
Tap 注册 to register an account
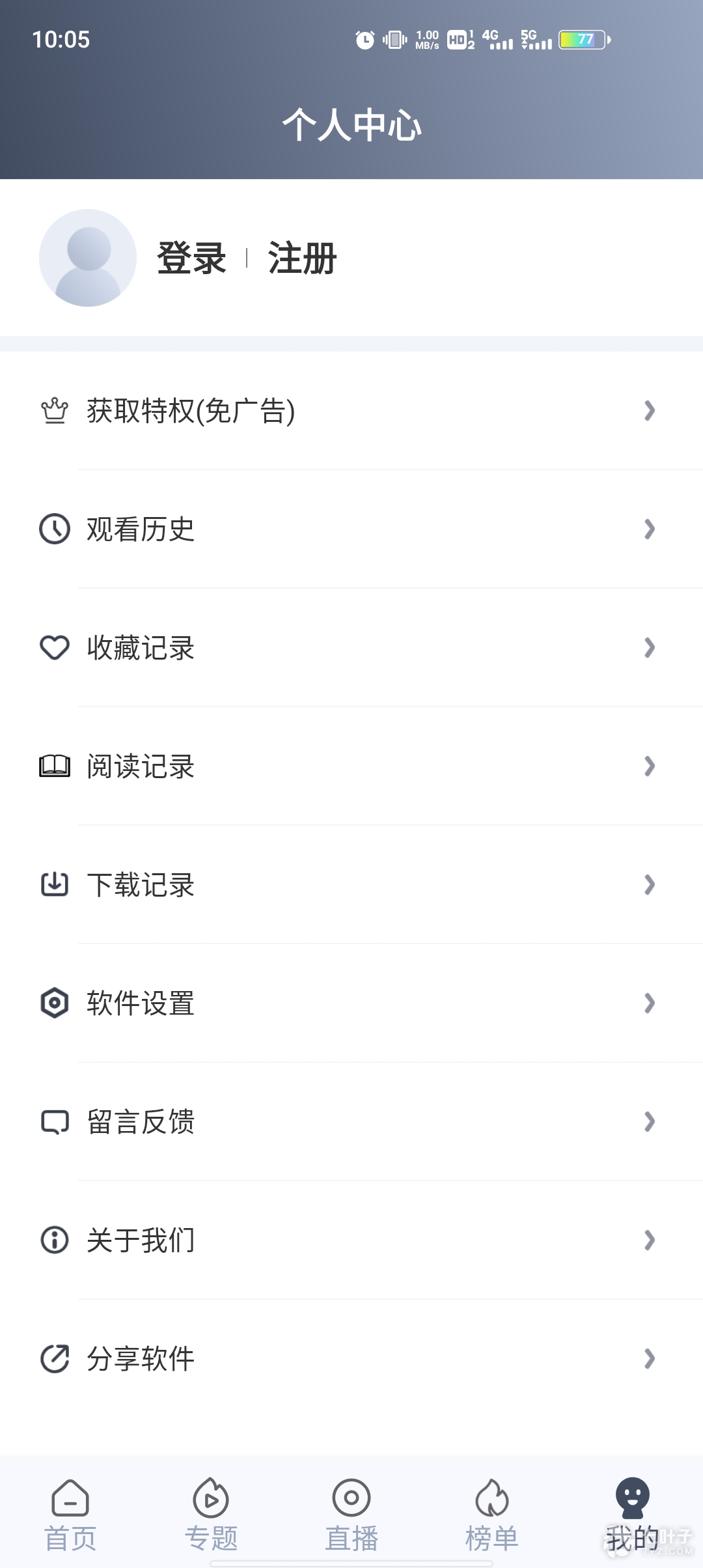coord(302,259)
